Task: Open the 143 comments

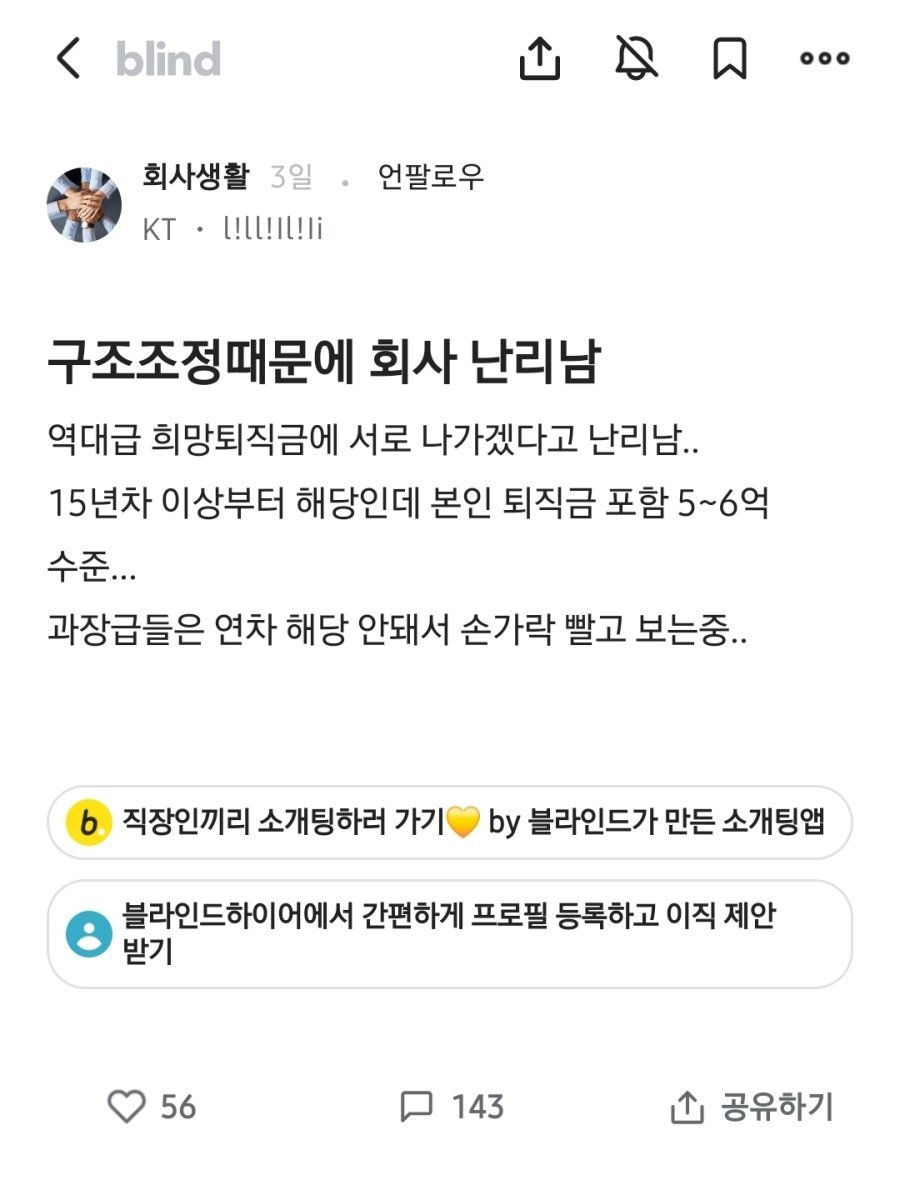Action: 452,1106
